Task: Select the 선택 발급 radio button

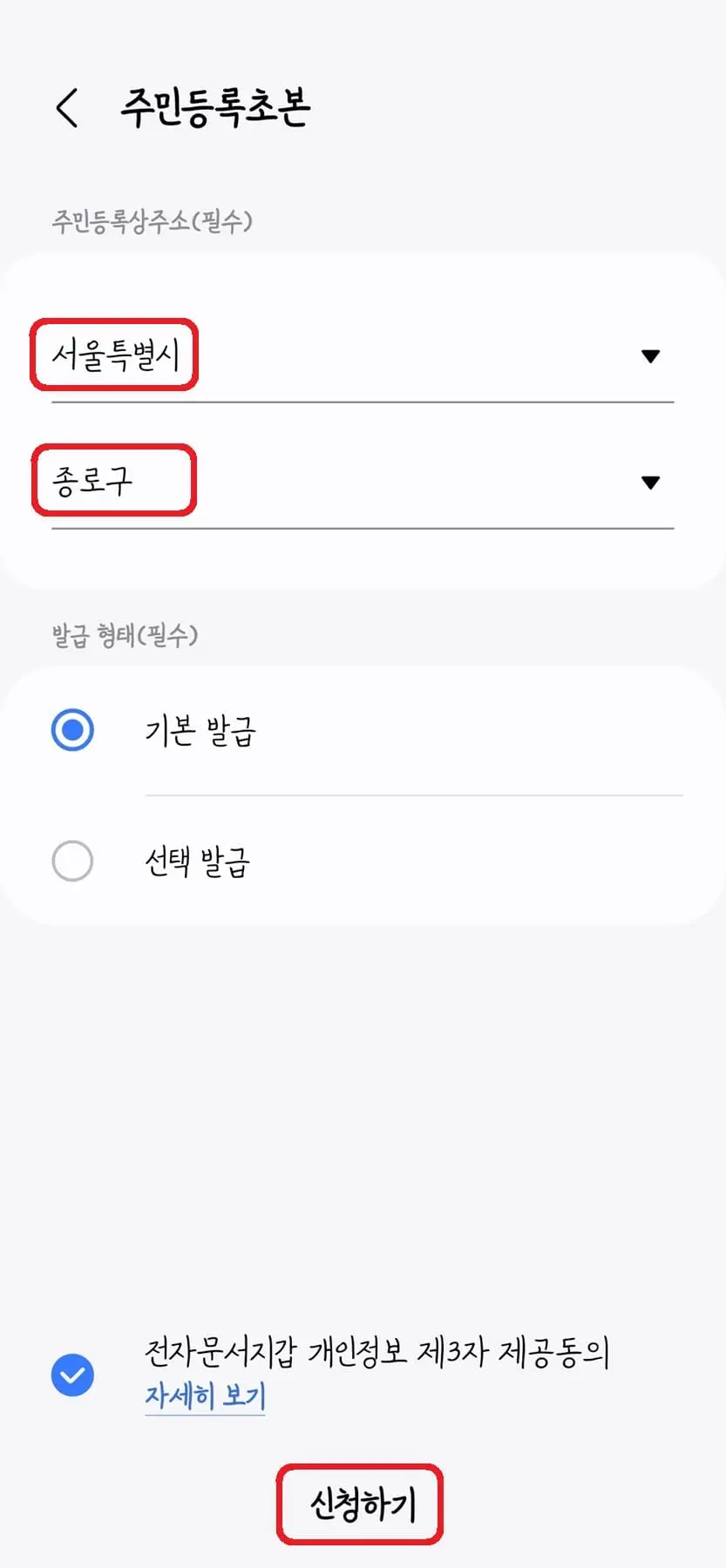Action: (x=73, y=861)
